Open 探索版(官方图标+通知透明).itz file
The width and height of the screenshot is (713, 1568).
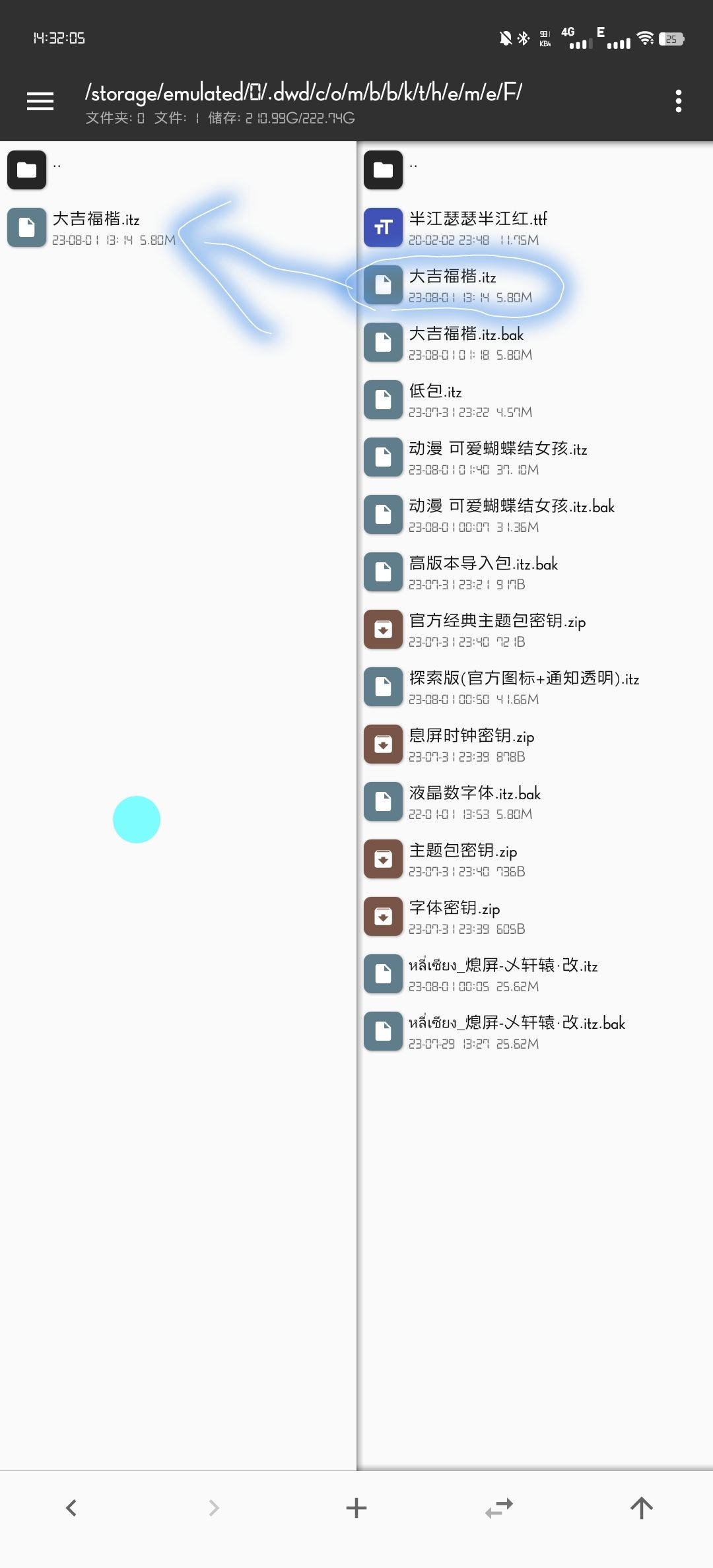pos(524,686)
